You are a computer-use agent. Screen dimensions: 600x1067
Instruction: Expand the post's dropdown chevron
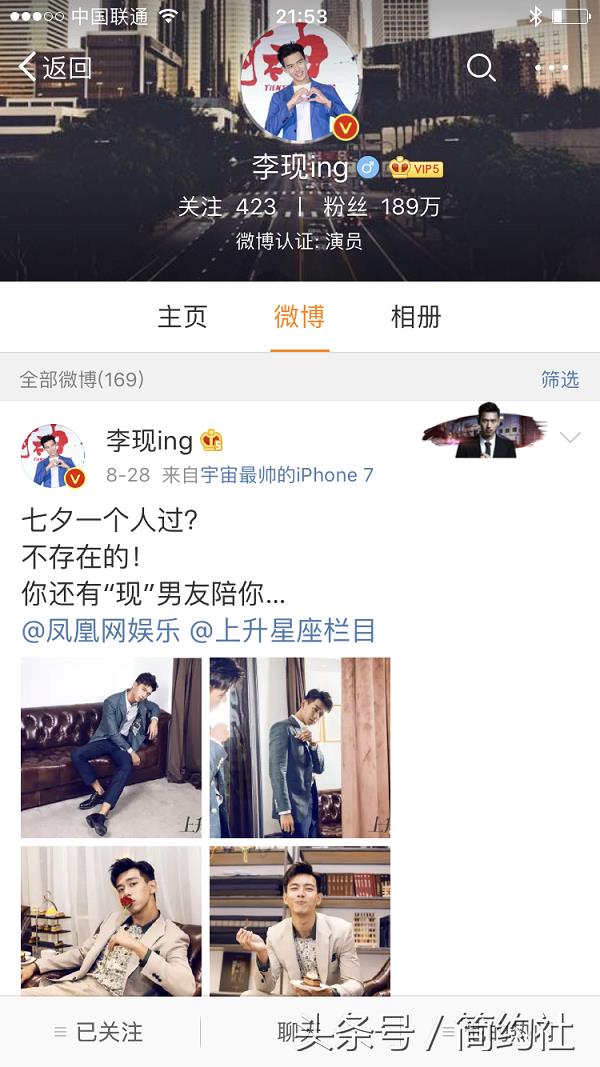(x=571, y=438)
